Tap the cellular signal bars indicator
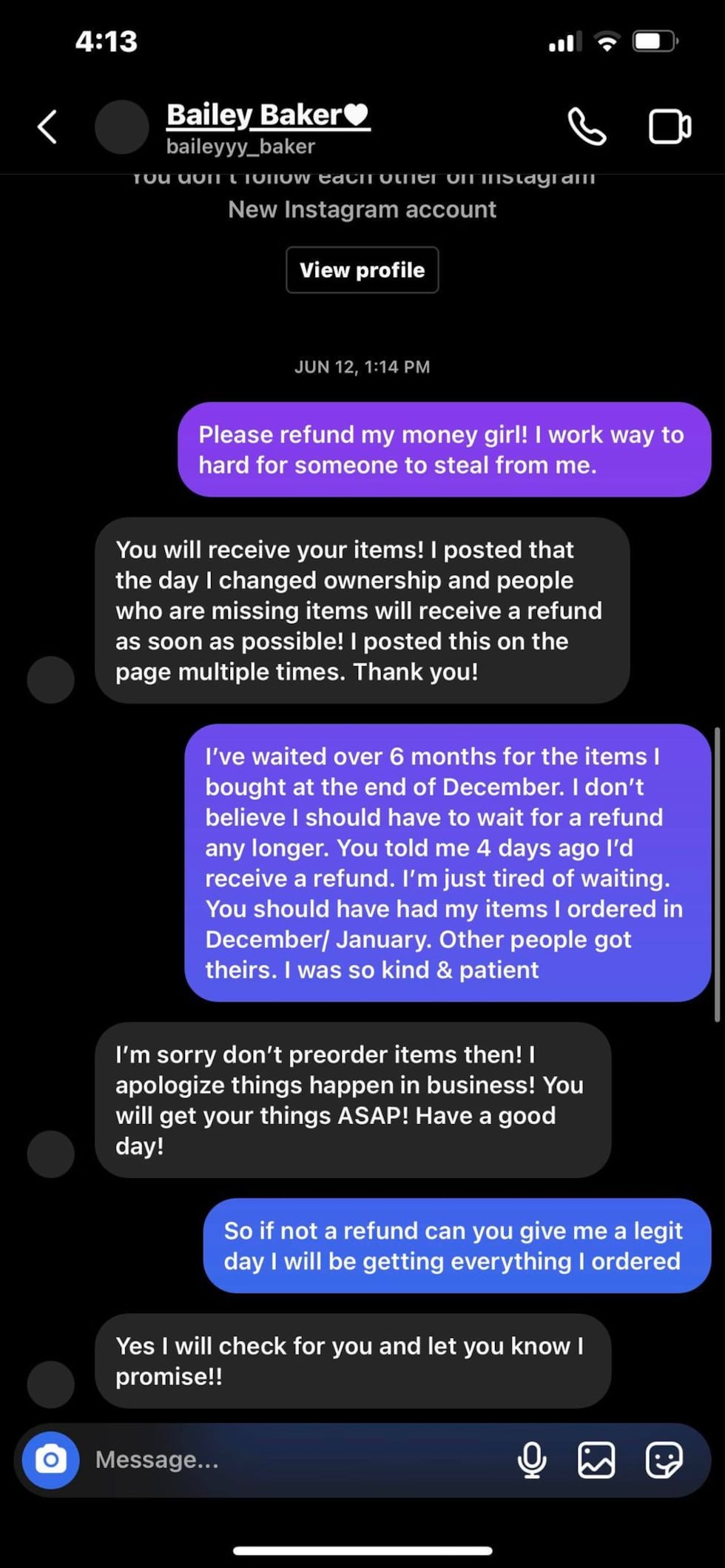 pyautogui.click(x=564, y=41)
